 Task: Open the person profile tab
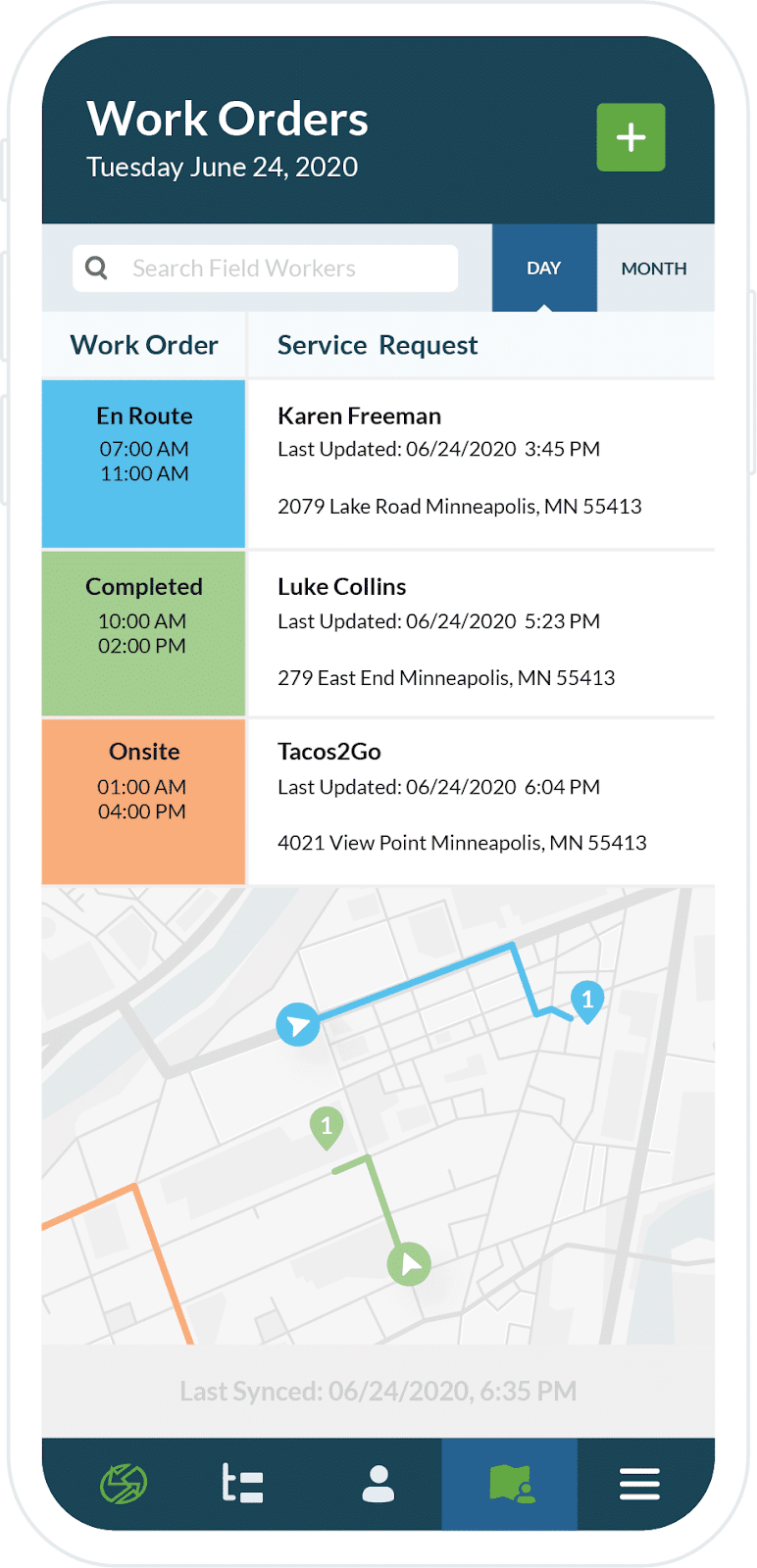378,1484
